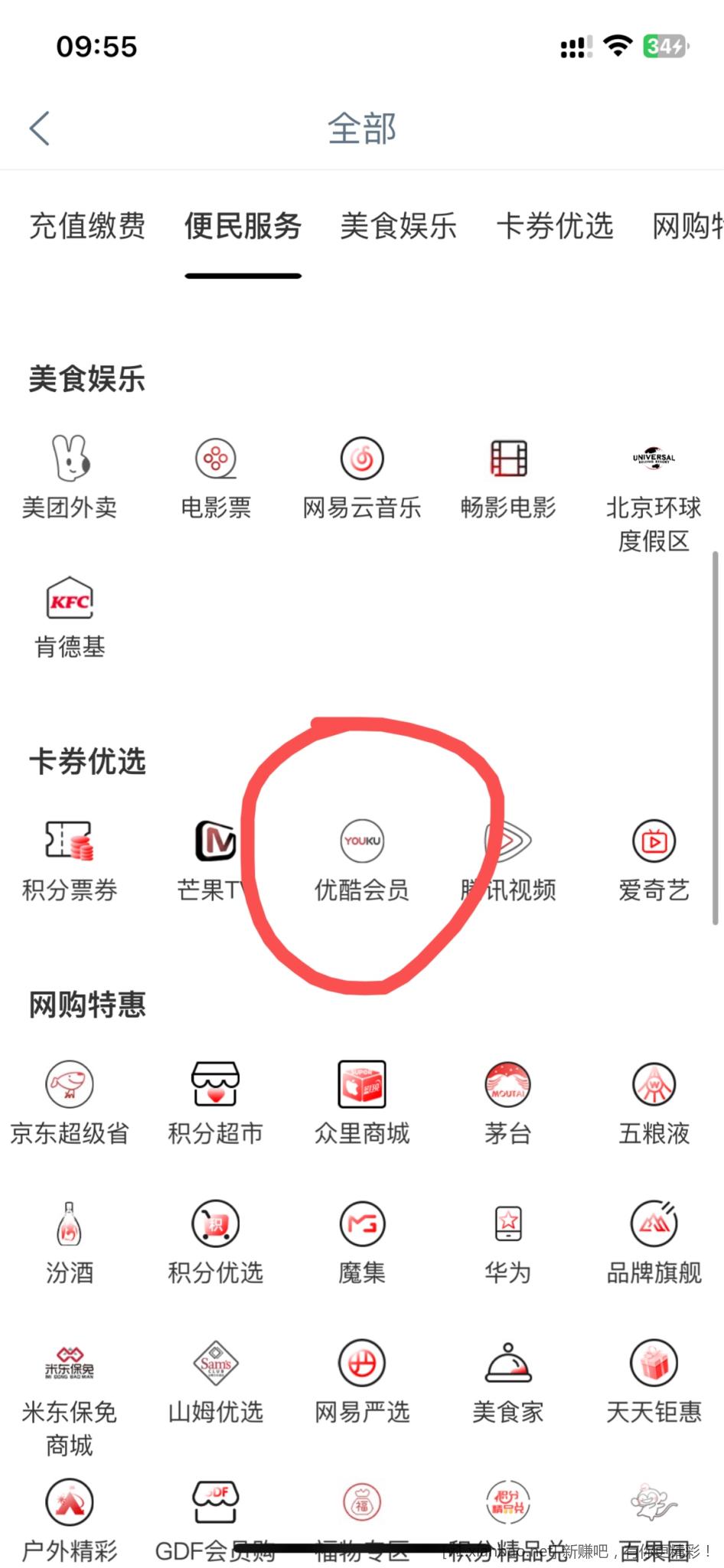Viewport: 724px width, 1568px height.
Task: Tap the 优酷会员 item
Action: [362, 859]
